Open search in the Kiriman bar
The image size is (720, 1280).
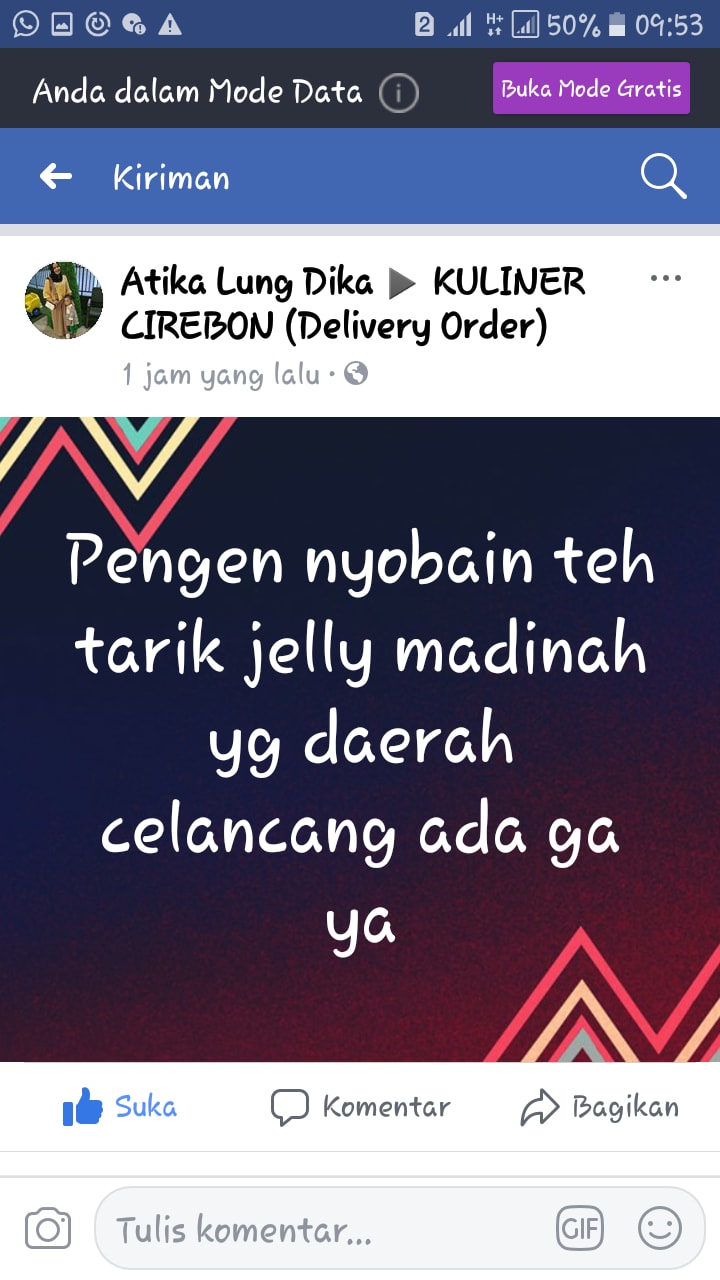click(662, 177)
